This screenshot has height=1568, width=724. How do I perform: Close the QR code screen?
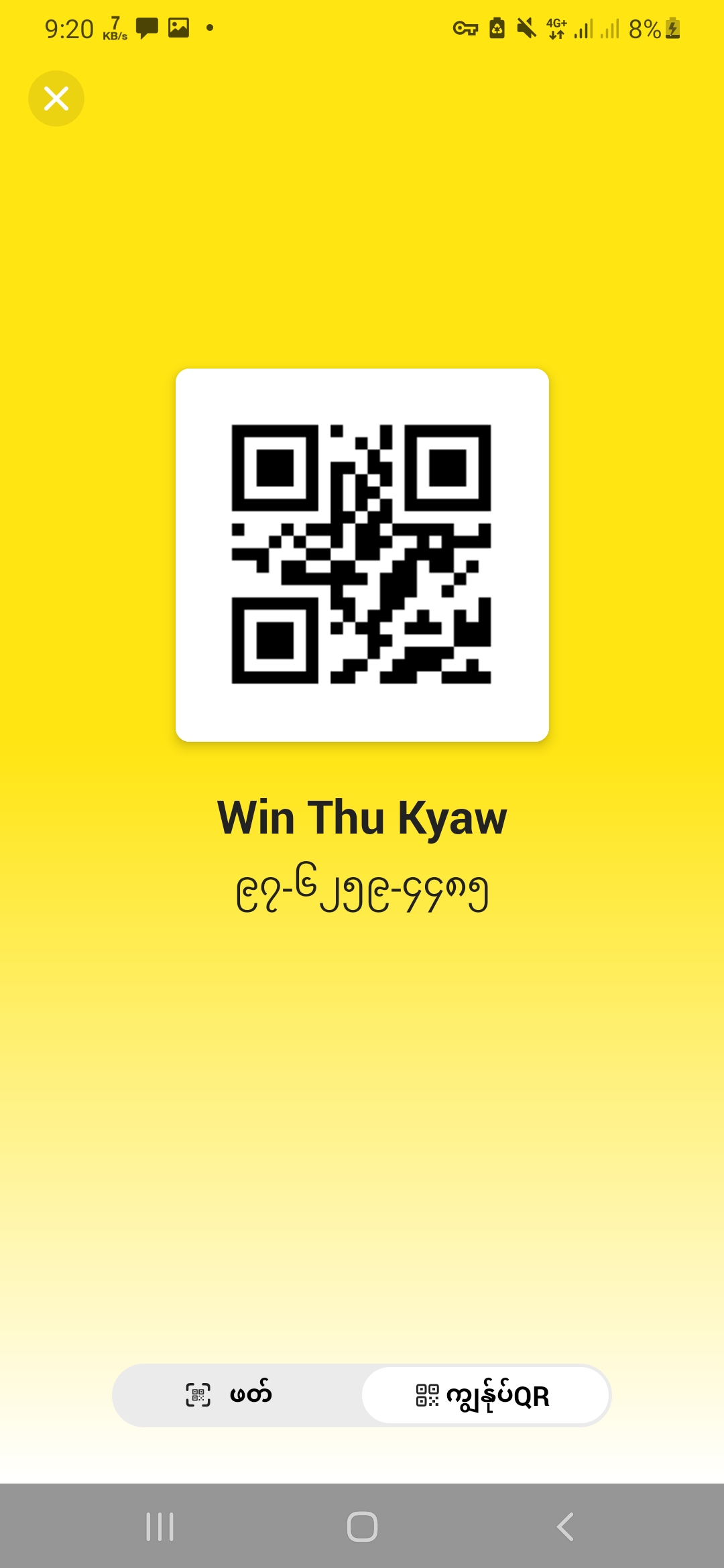tap(56, 99)
